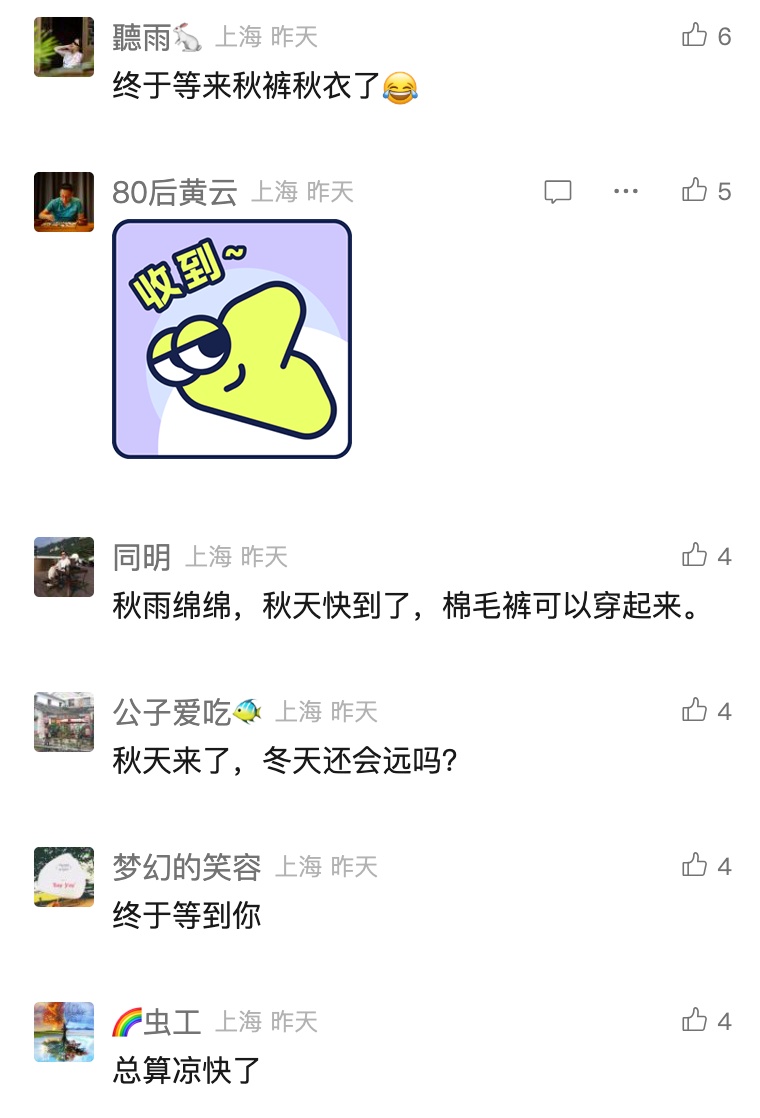The height and width of the screenshot is (1118, 760).
Task: Open 同明's avatar
Action: coord(64,567)
